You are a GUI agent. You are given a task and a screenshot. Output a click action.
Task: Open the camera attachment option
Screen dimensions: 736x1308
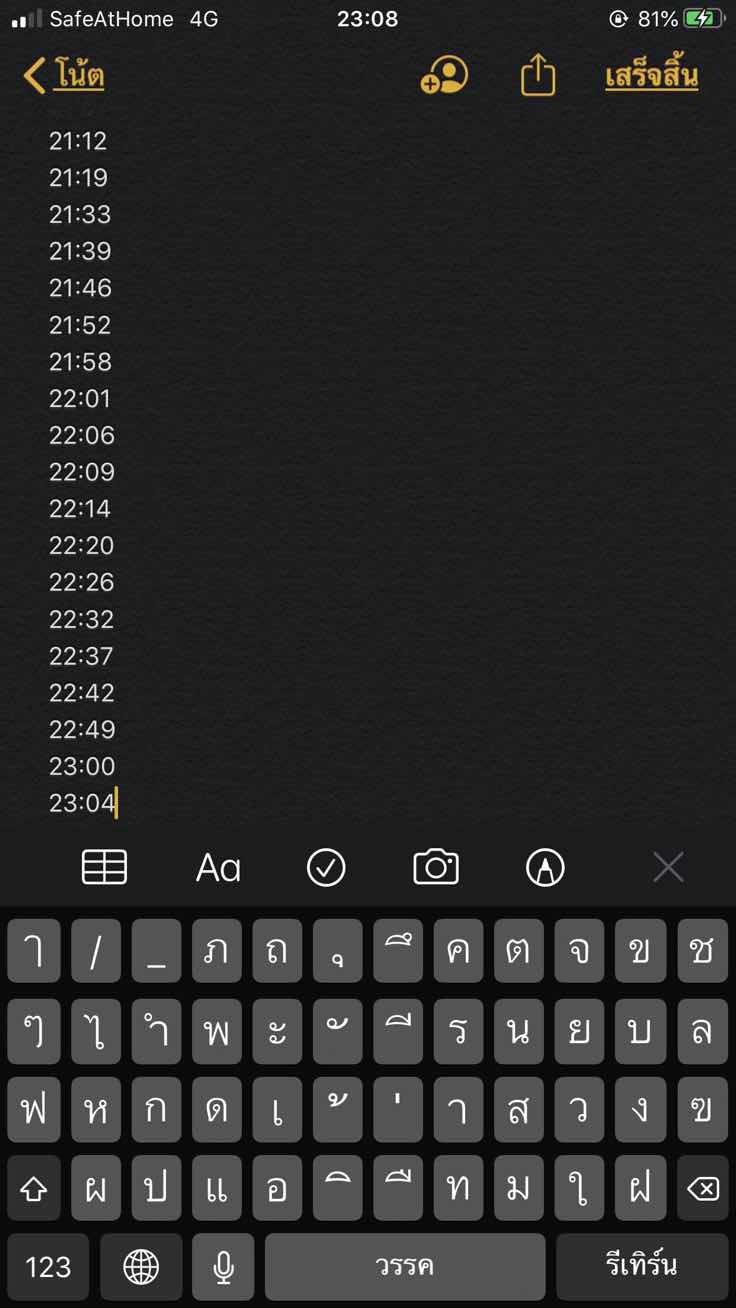[x=436, y=867]
